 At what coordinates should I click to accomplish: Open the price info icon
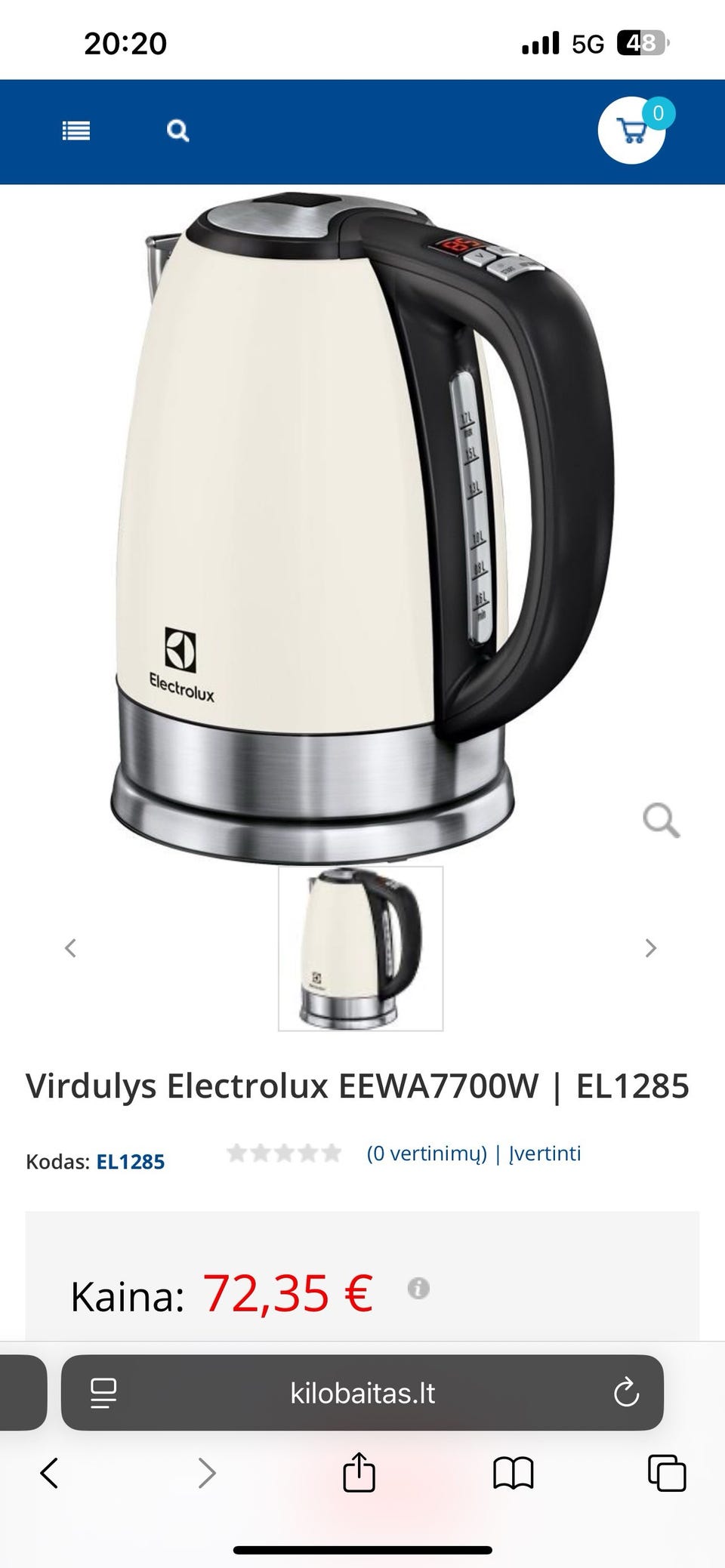[418, 1288]
